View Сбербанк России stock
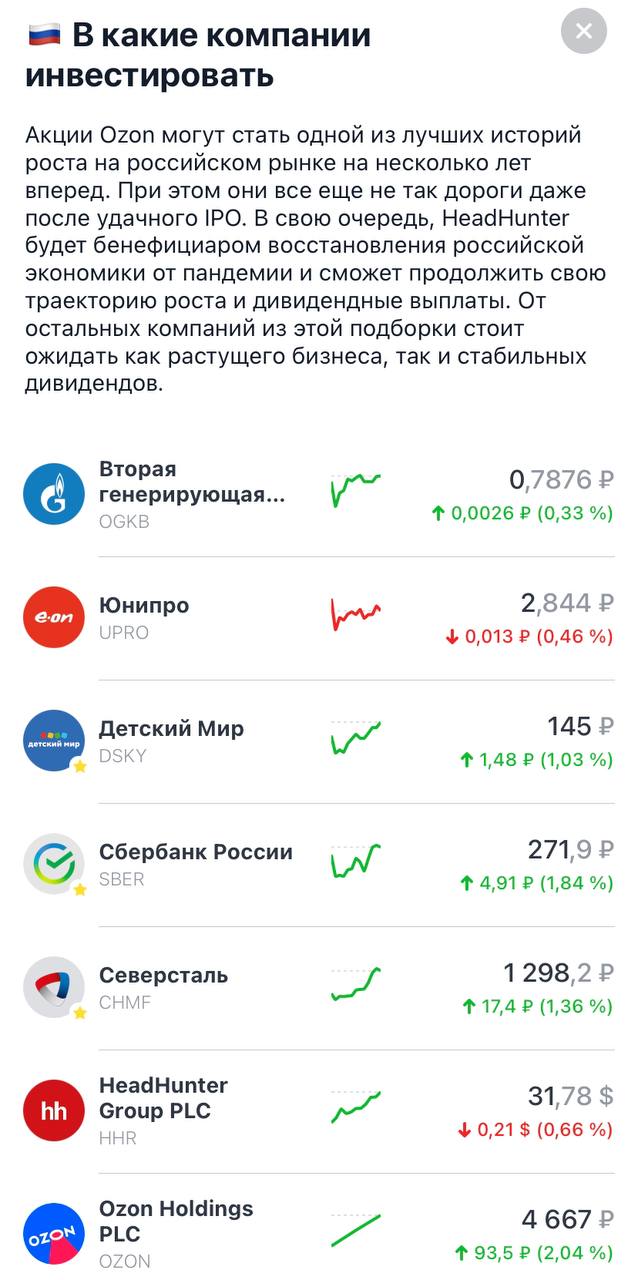Screen dimensions: 638x1280 318,864
